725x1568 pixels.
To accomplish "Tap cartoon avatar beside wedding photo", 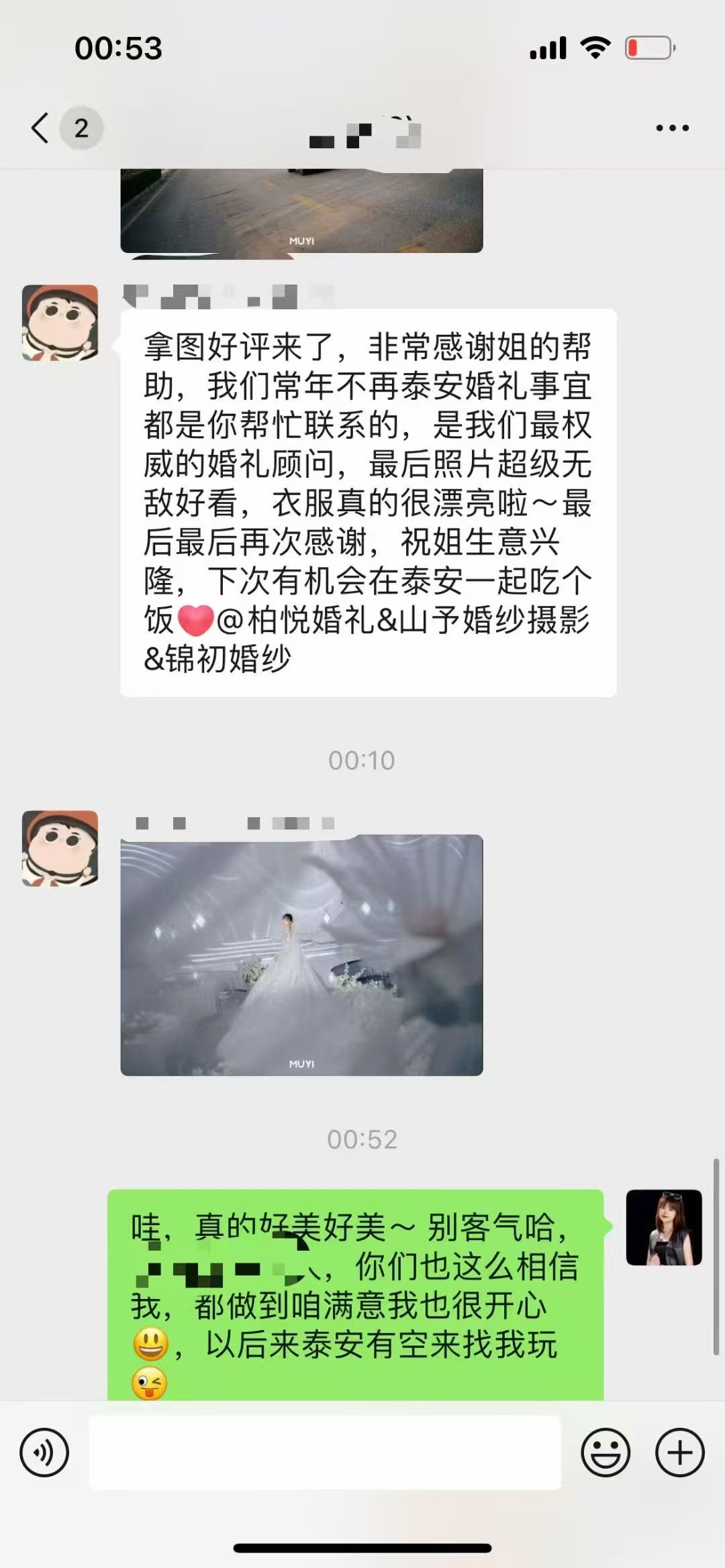I will [x=60, y=848].
